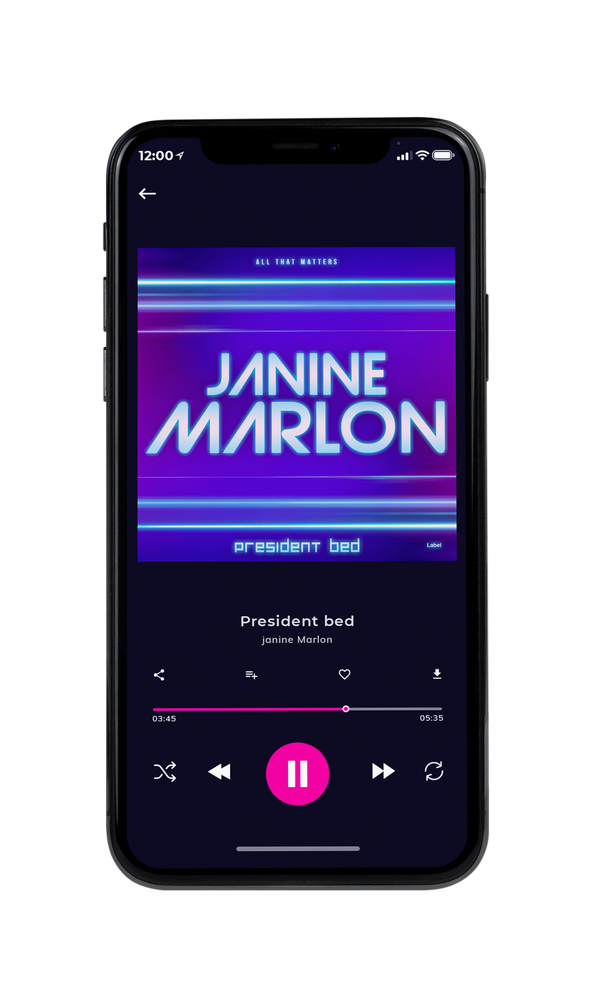Tap the playback progress bar
600x1000 pixels.
pyautogui.click(x=297, y=709)
